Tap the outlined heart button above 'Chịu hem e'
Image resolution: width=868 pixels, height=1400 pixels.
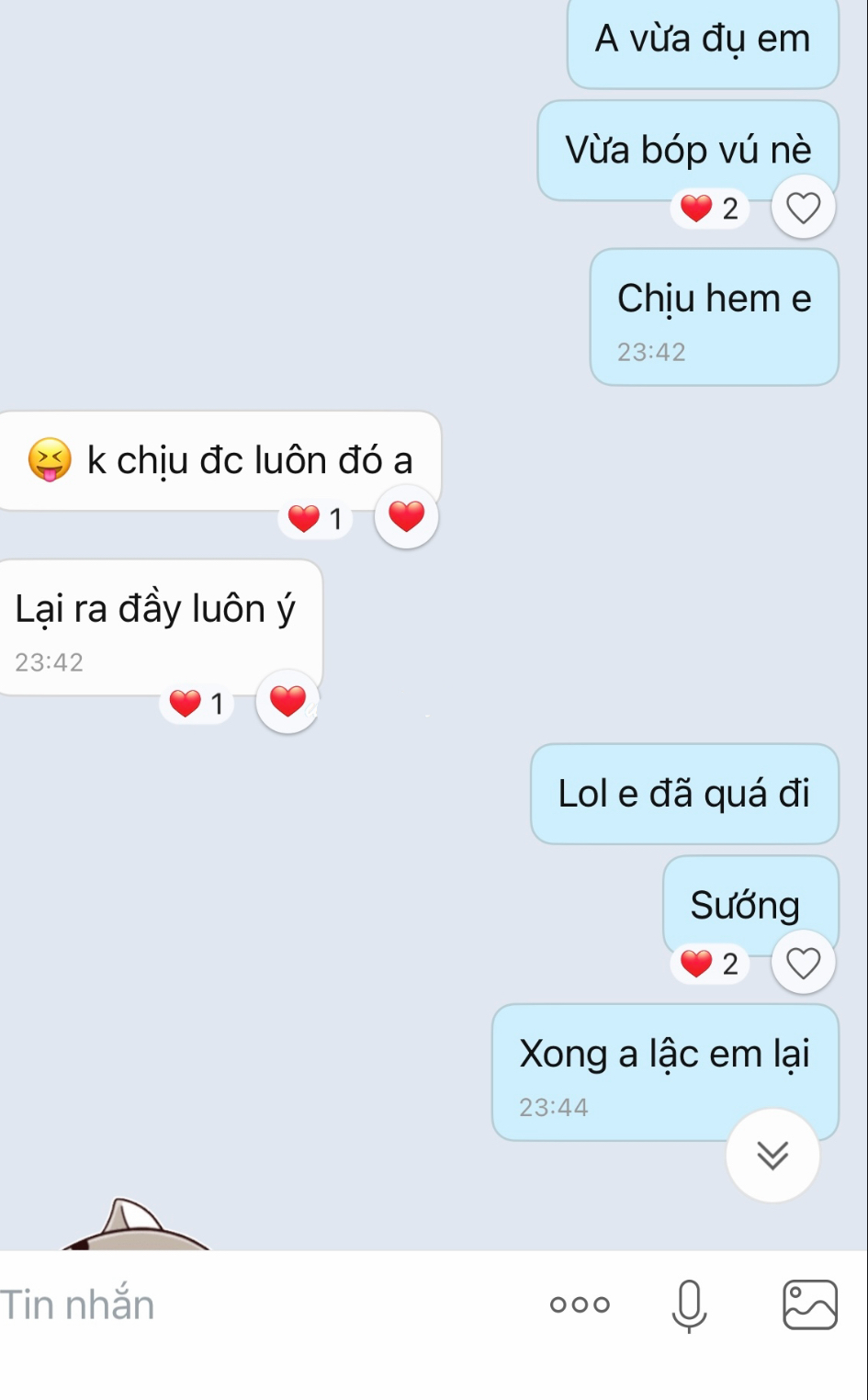(803, 208)
